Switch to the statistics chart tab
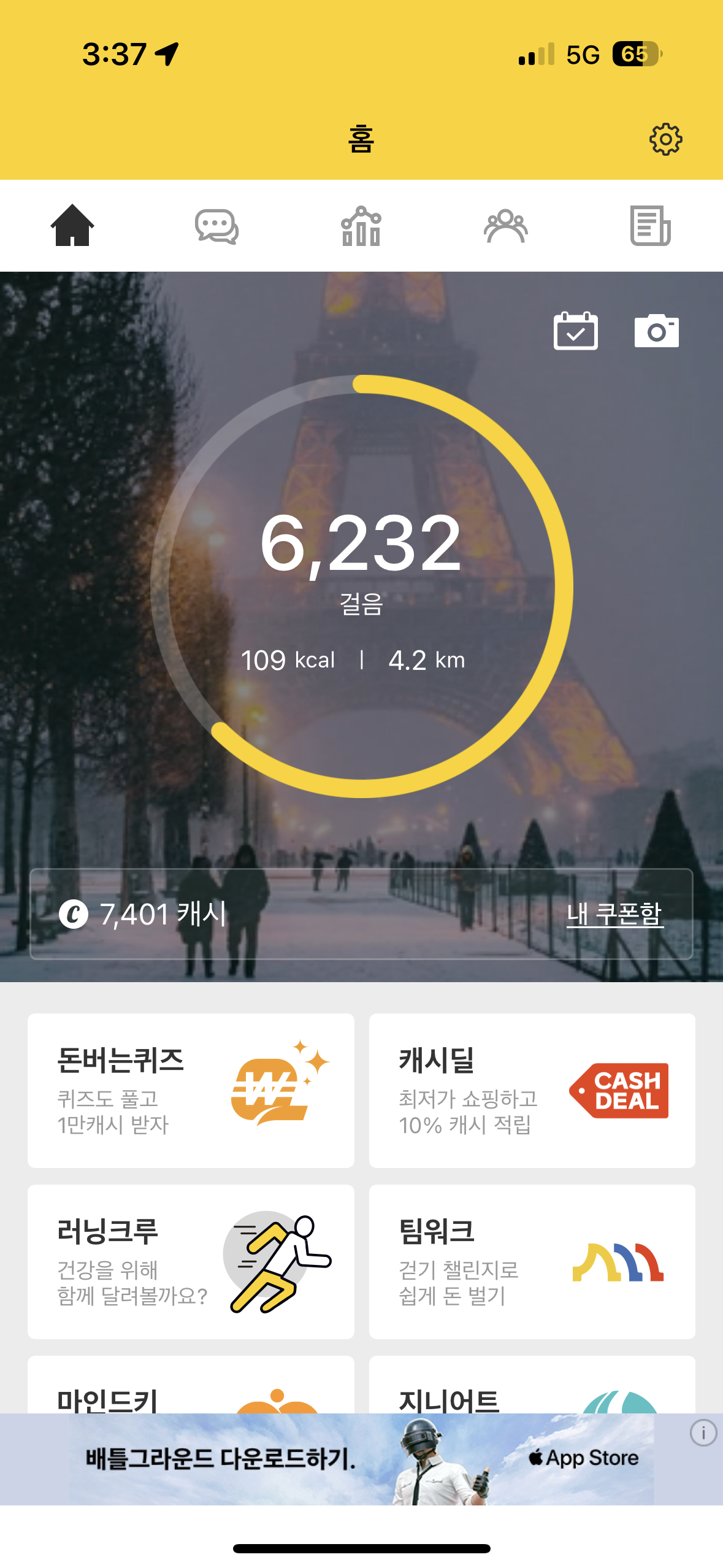Viewport: 723px width, 1568px height. pyautogui.click(x=361, y=226)
